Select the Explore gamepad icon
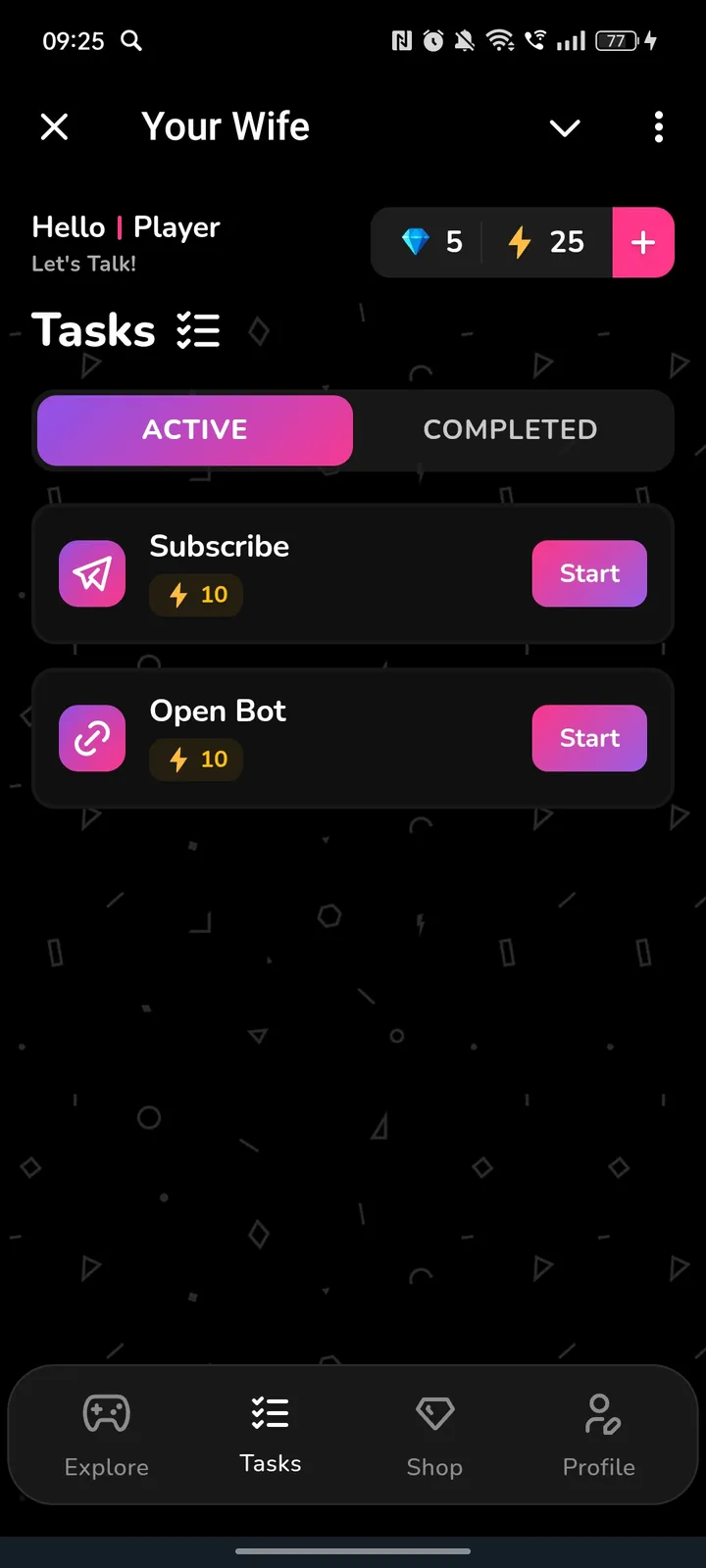Image resolution: width=706 pixels, height=1568 pixels. [x=106, y=1413]
